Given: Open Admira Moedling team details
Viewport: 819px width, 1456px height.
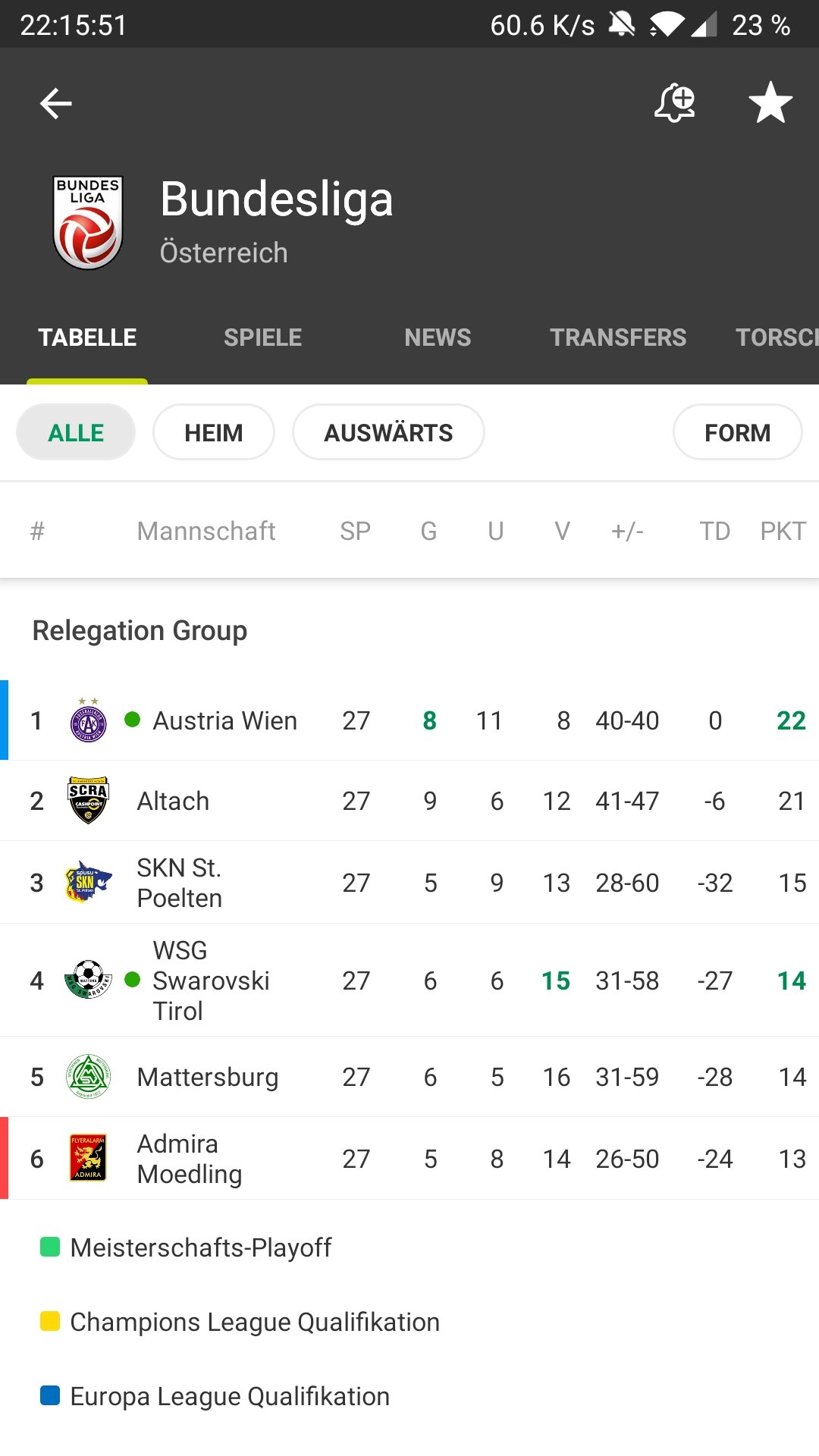Looking at the screenshot, I should [409, 1159].
